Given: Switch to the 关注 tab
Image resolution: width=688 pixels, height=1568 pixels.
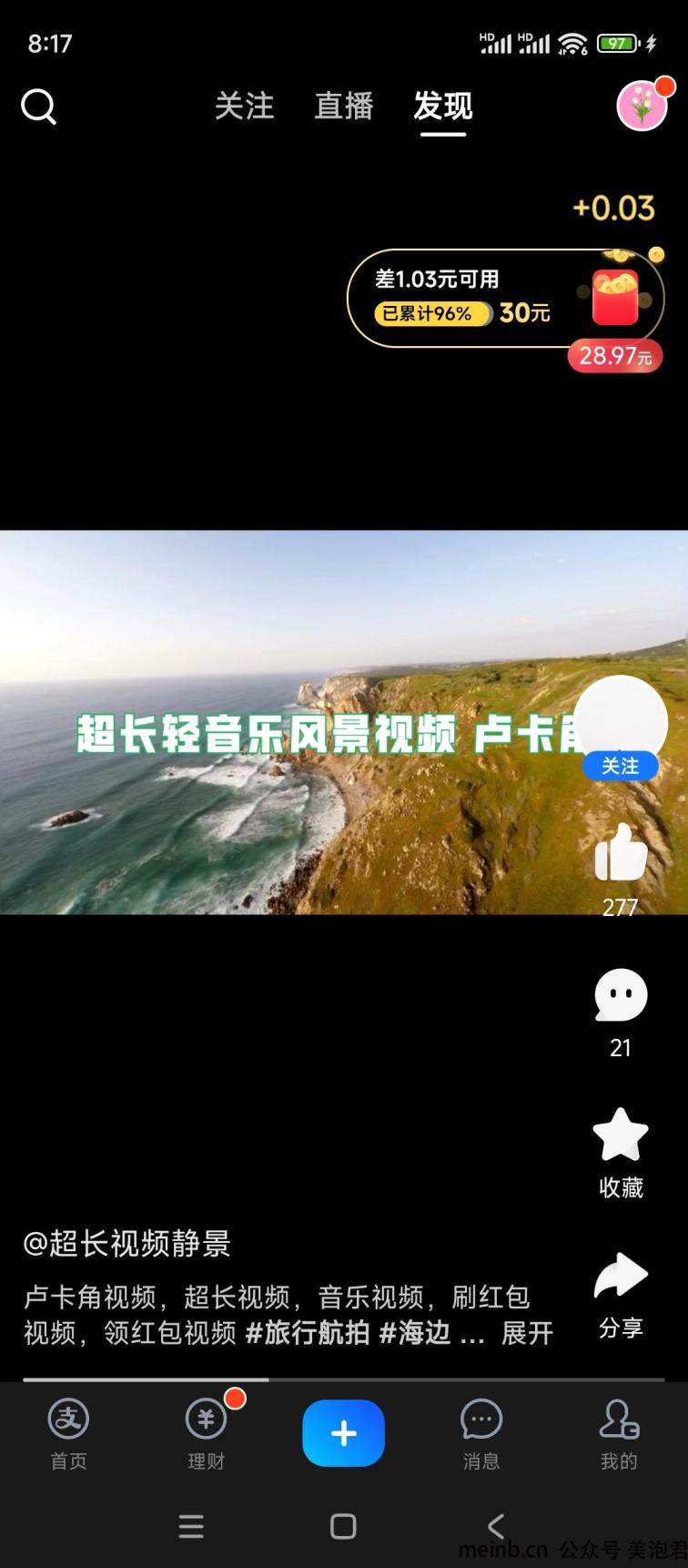Looking at the screenshot, I should point(244,107).
